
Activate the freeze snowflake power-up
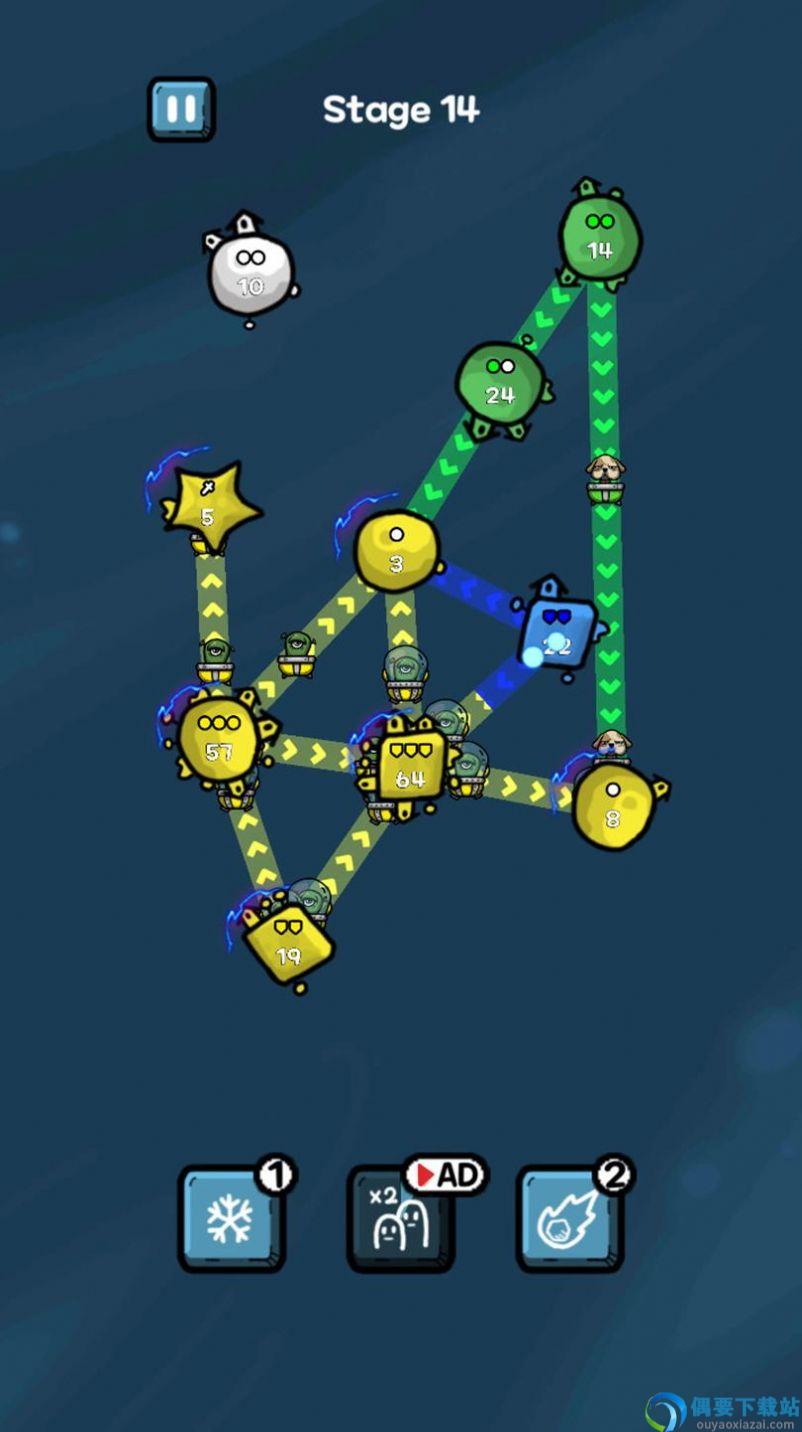tap(231, 1219)
